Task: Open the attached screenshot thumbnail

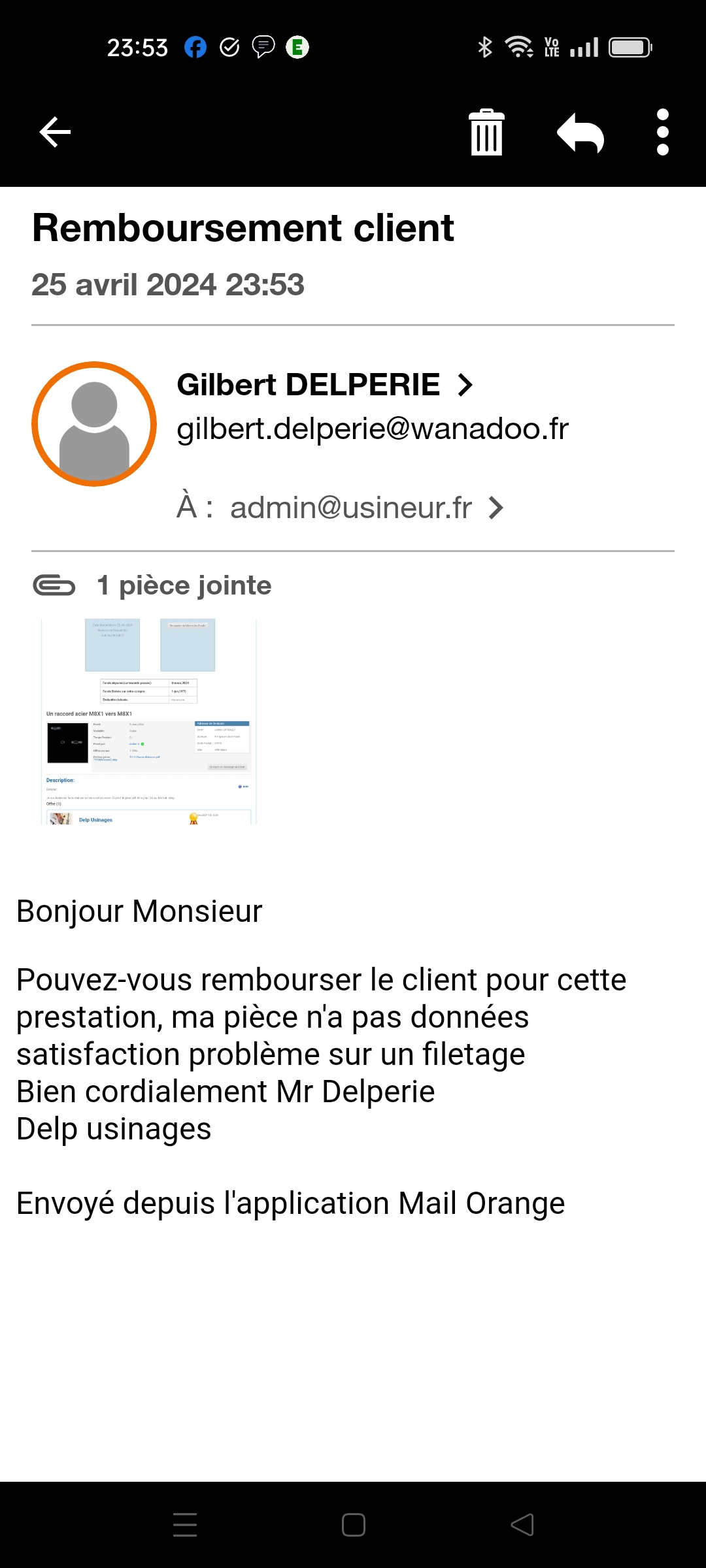Action: (149, 721)
